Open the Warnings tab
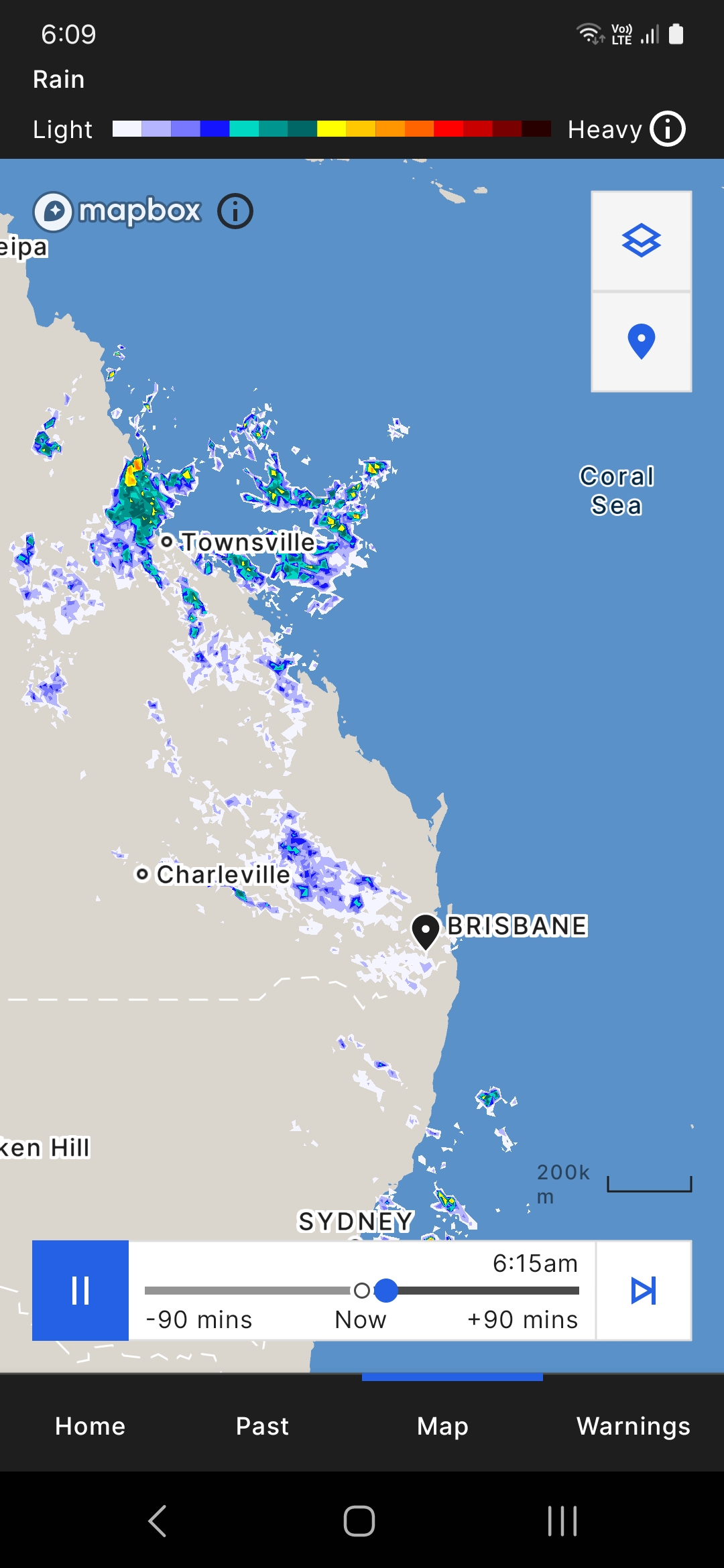 (x=633, y=1426)
